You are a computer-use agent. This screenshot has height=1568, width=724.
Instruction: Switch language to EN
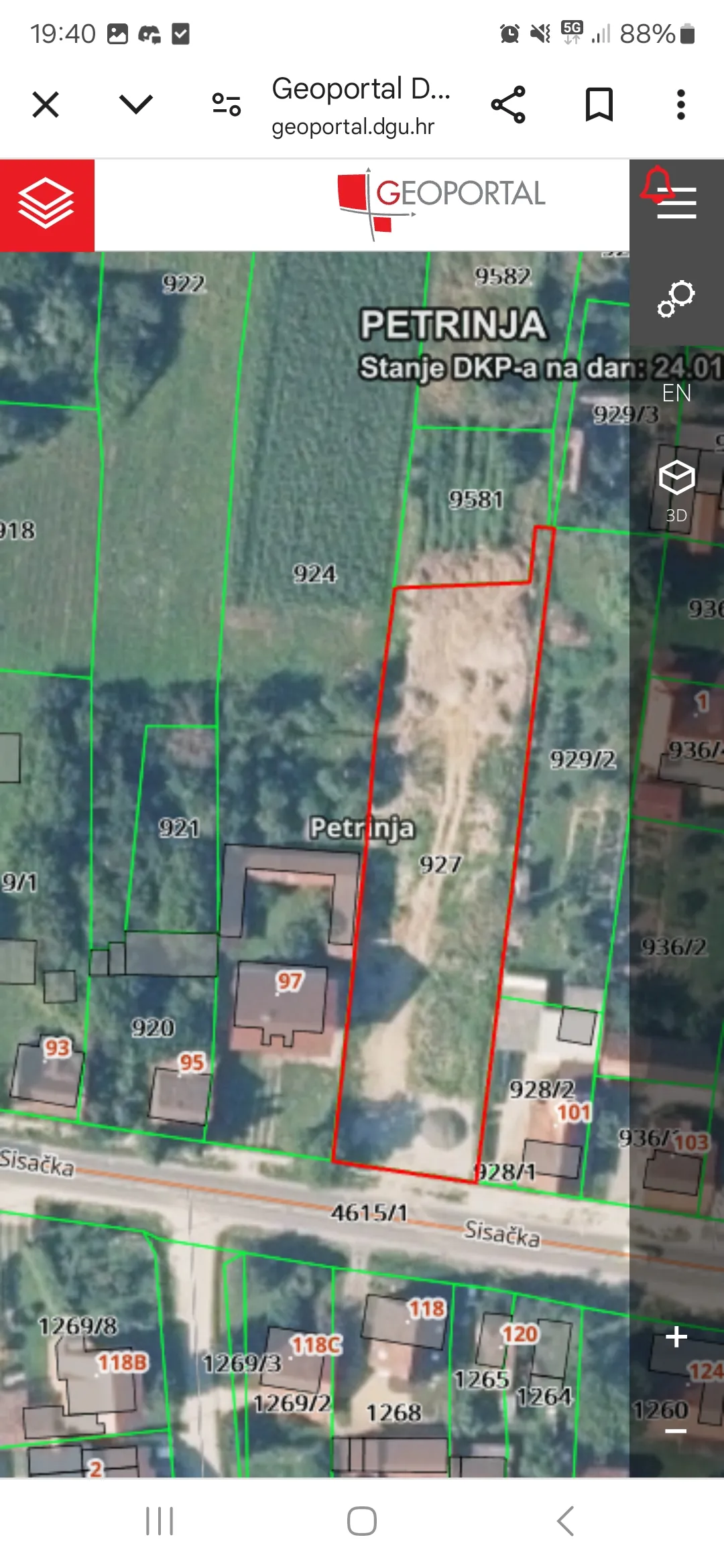pyautogui.click(x=676, y=393)
